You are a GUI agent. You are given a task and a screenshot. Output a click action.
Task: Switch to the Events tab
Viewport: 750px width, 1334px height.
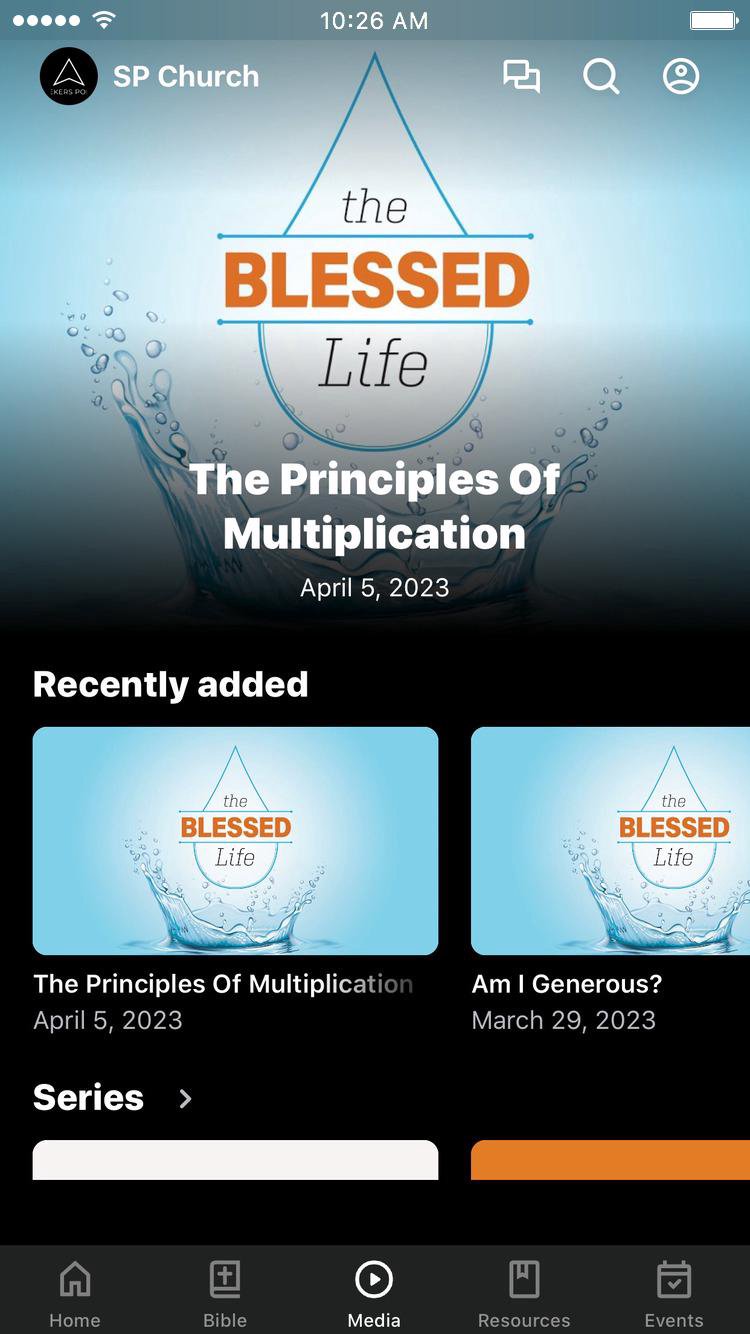(673, 1294)
